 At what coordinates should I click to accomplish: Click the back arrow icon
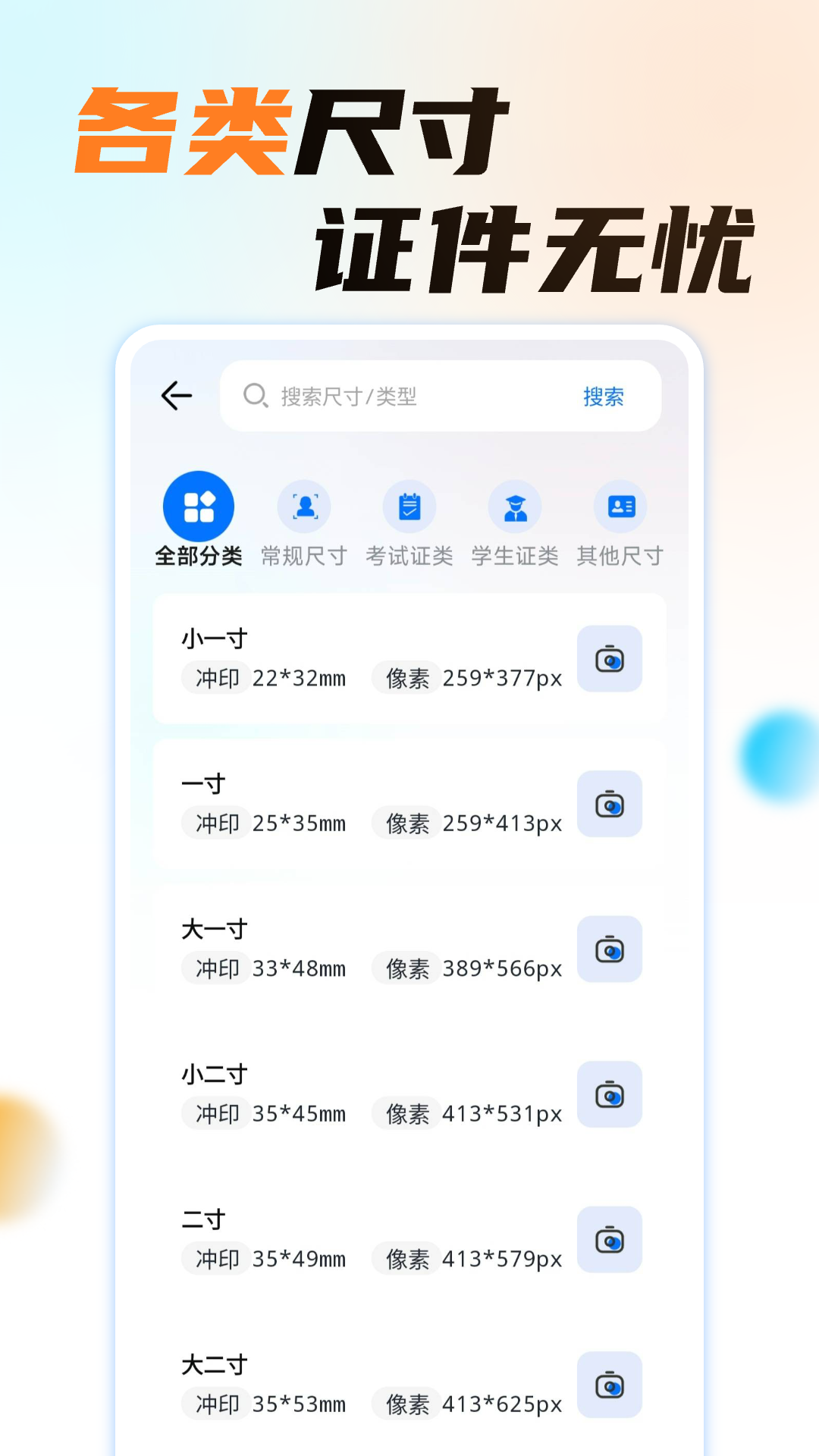(175, 396)
